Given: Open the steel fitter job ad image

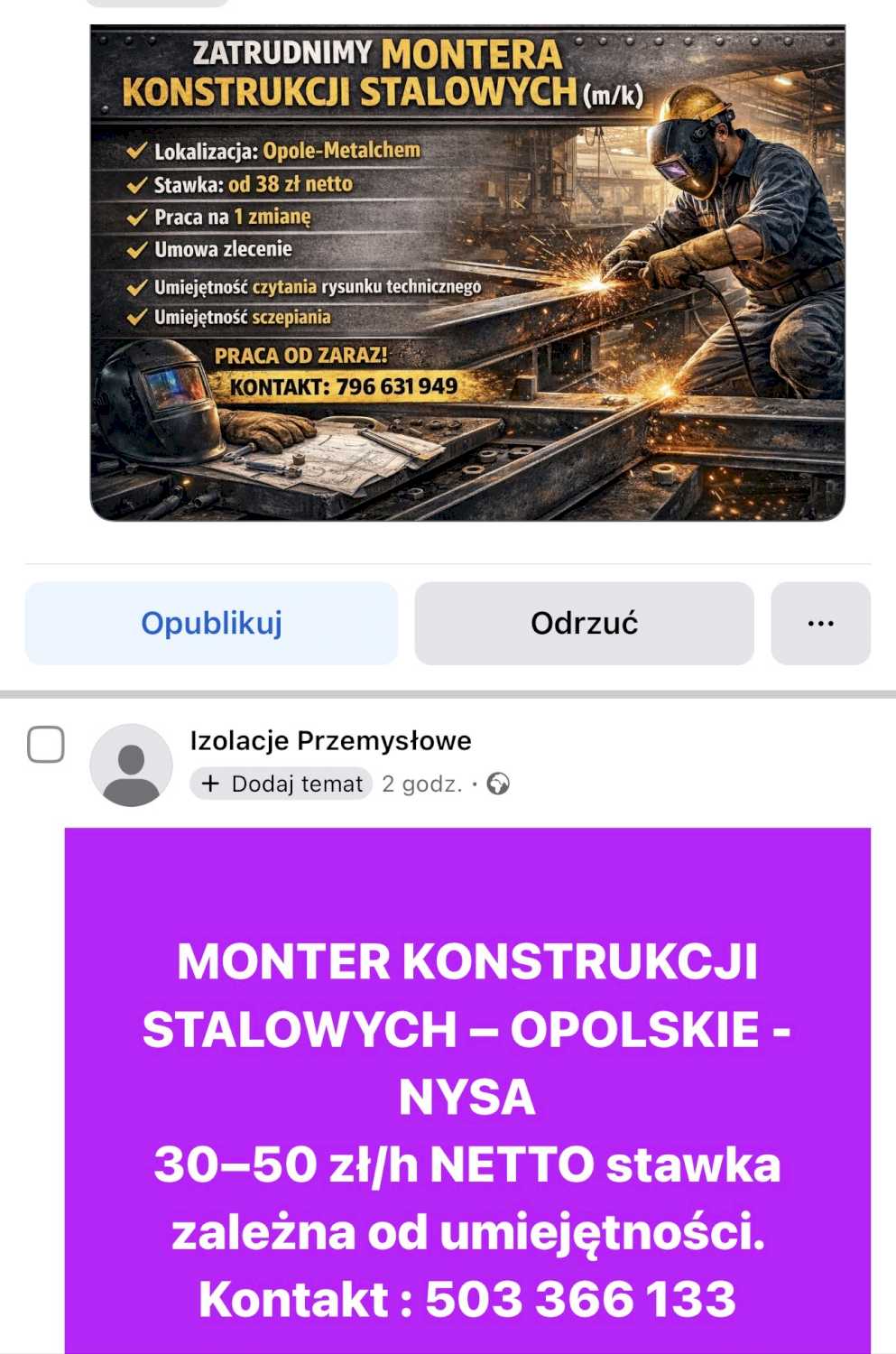Looking at the screenshot, I should [467, 273].
